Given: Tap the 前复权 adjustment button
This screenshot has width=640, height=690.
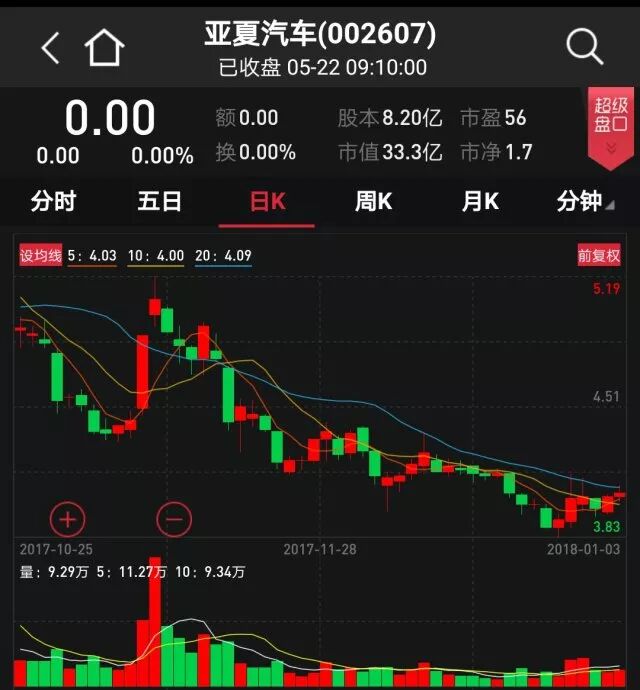Looking at the screenshot, I should (599, 256).
